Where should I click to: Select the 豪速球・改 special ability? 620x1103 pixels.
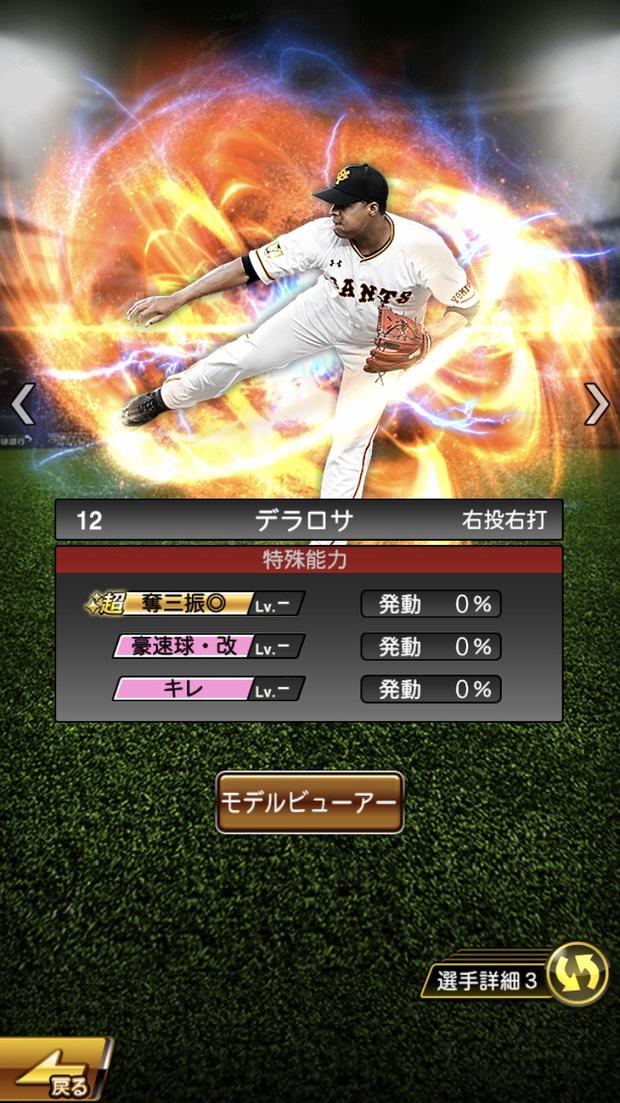coord(208,646)
